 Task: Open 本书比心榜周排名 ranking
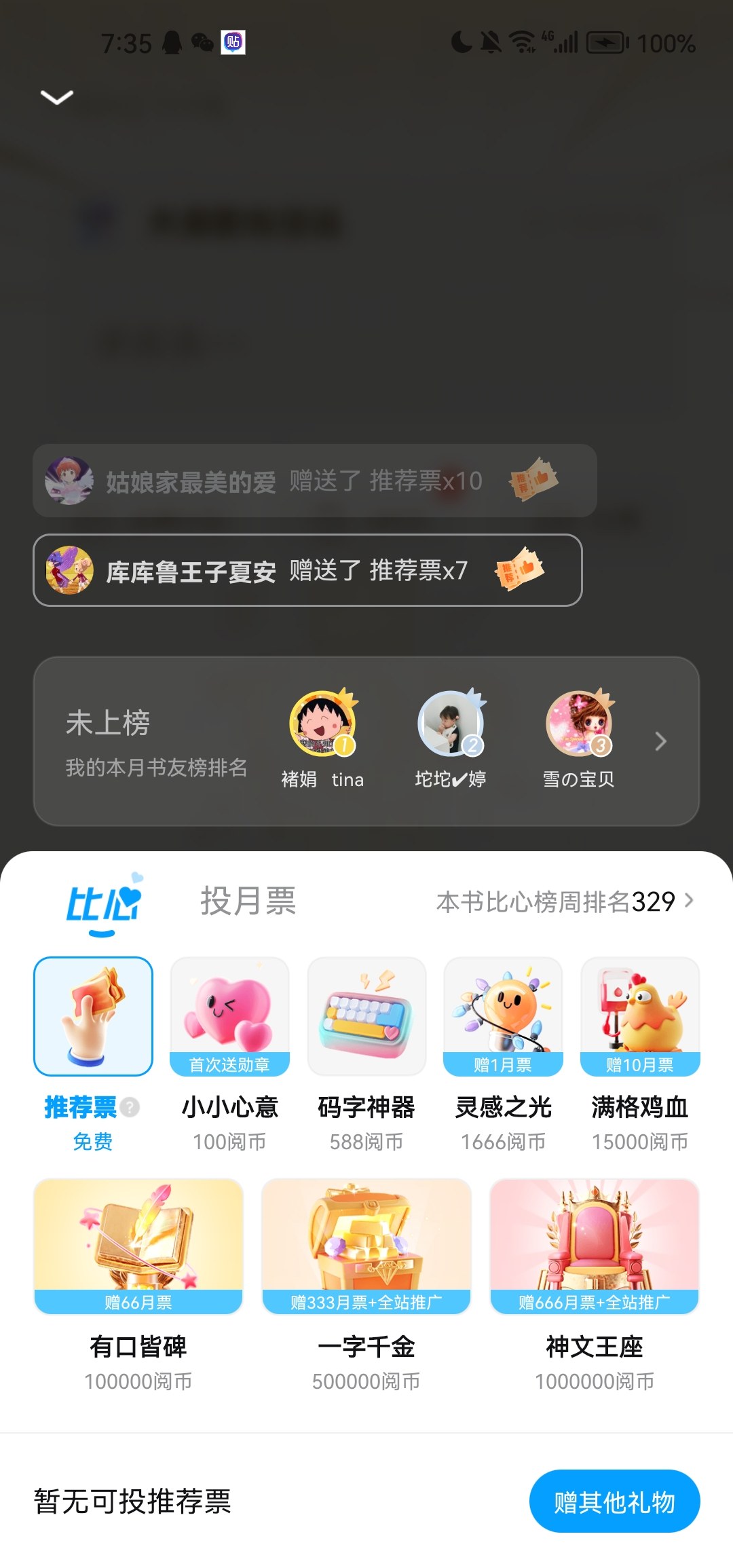(565, 901)
